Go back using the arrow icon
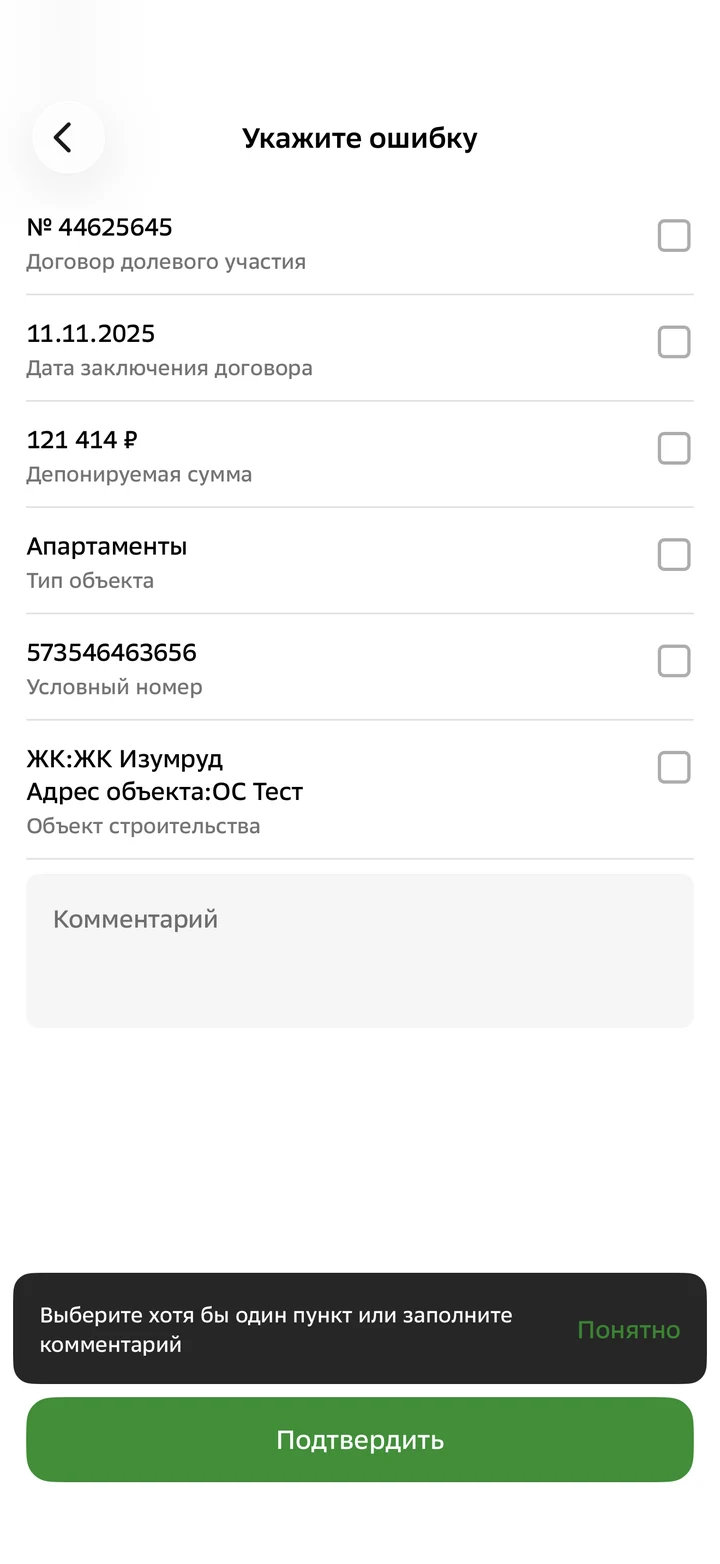 click(68, 137)
